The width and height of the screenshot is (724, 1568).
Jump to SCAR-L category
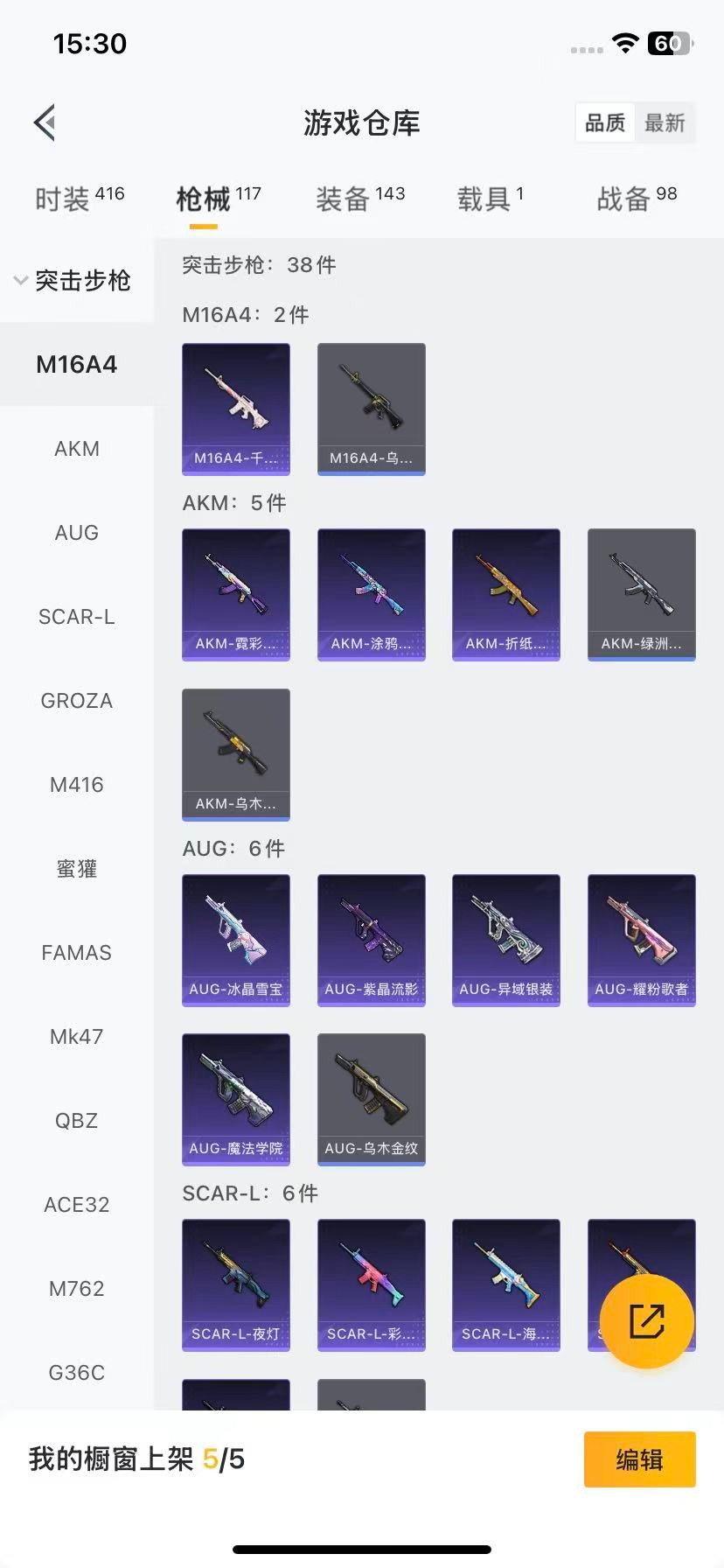point(76,617)
